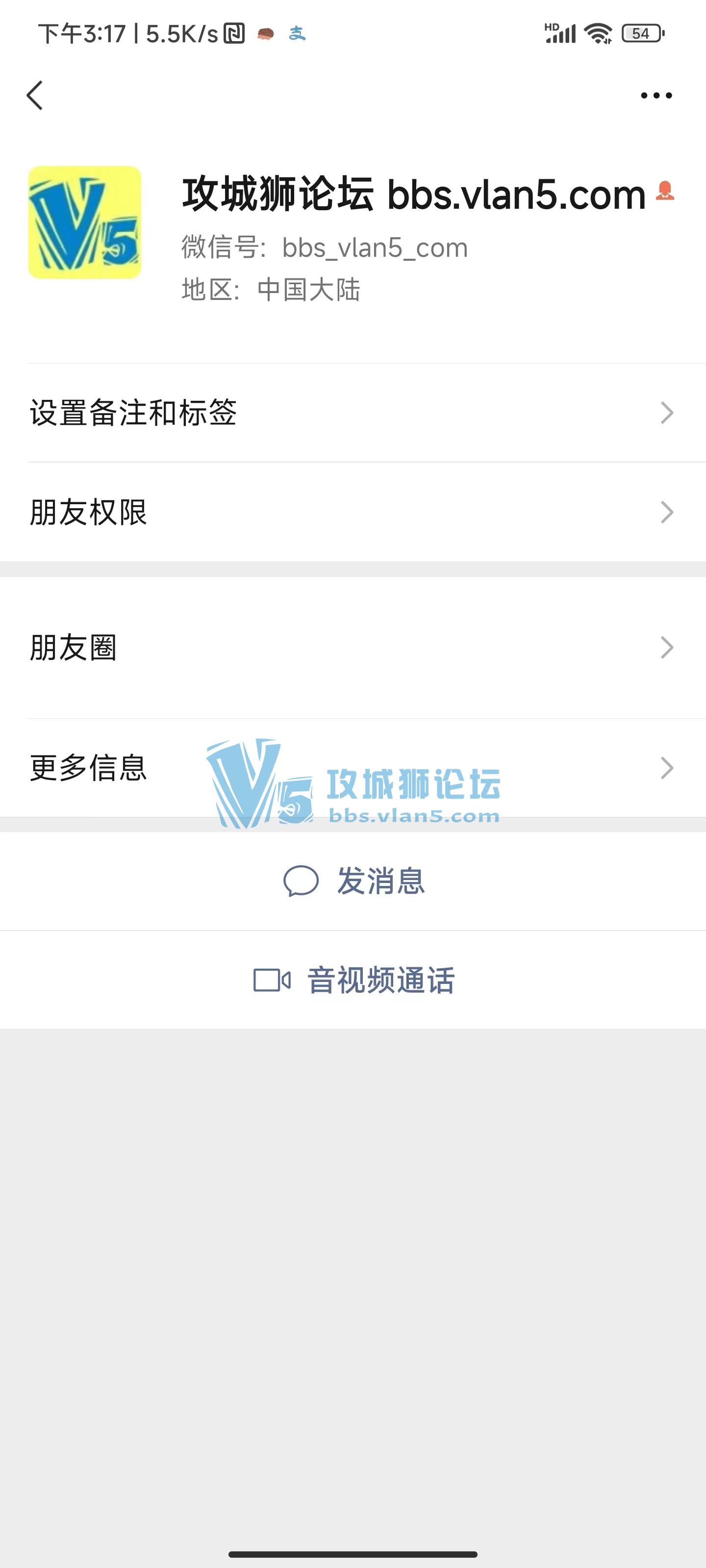Start 音视频通话 call
706x1568 pixels.
point(353,980)
